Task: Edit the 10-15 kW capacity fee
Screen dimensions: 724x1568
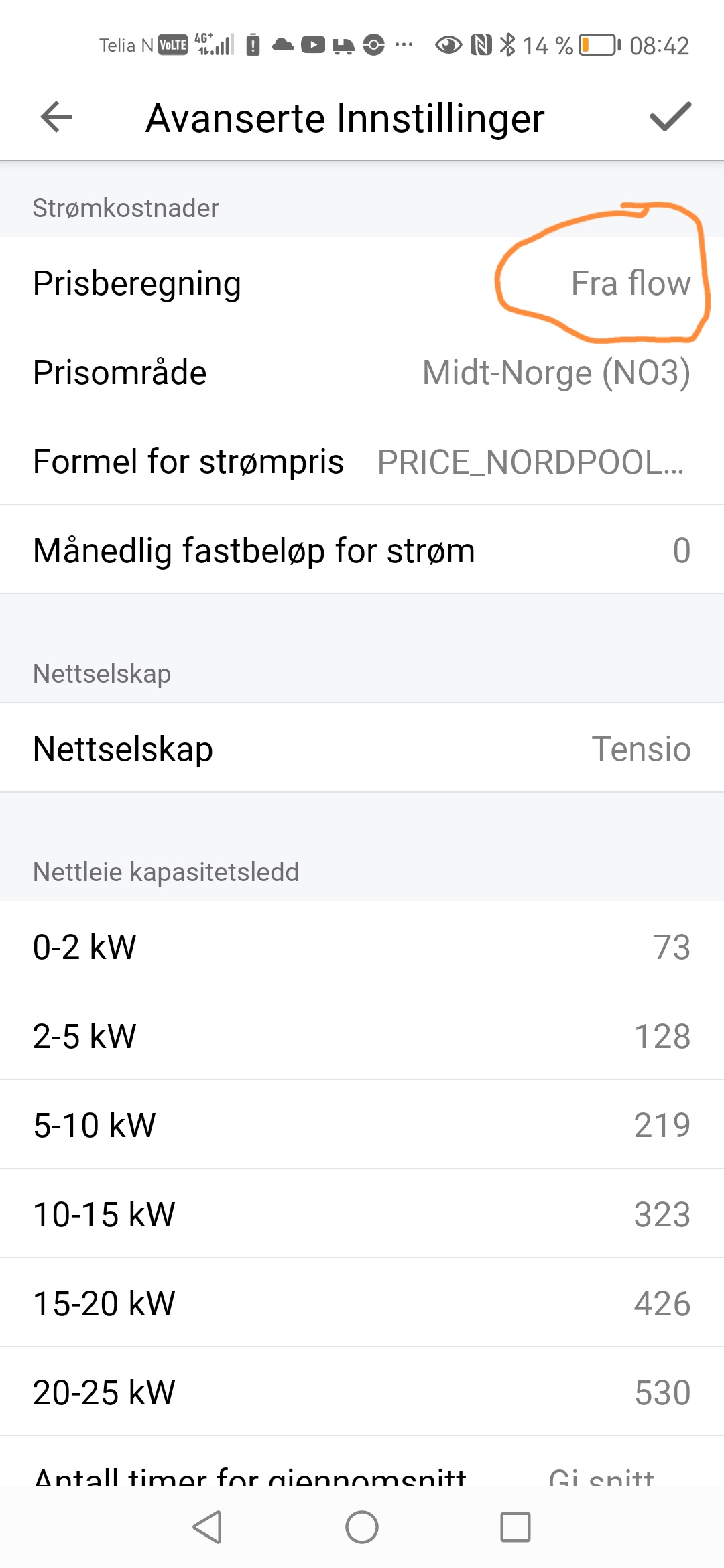Action: point(362,1214)
